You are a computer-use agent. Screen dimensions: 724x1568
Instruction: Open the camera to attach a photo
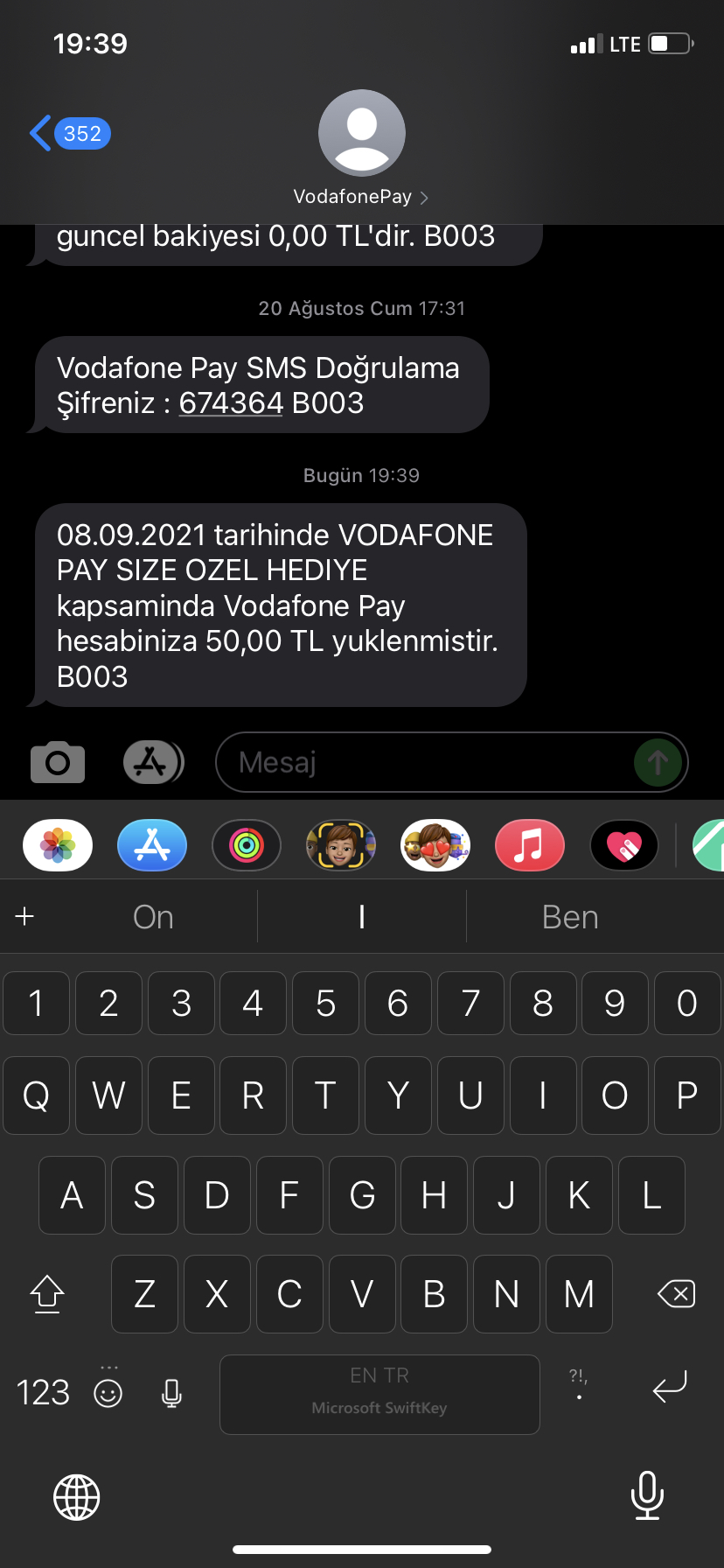pyautogui.click(x=58, y=762)
